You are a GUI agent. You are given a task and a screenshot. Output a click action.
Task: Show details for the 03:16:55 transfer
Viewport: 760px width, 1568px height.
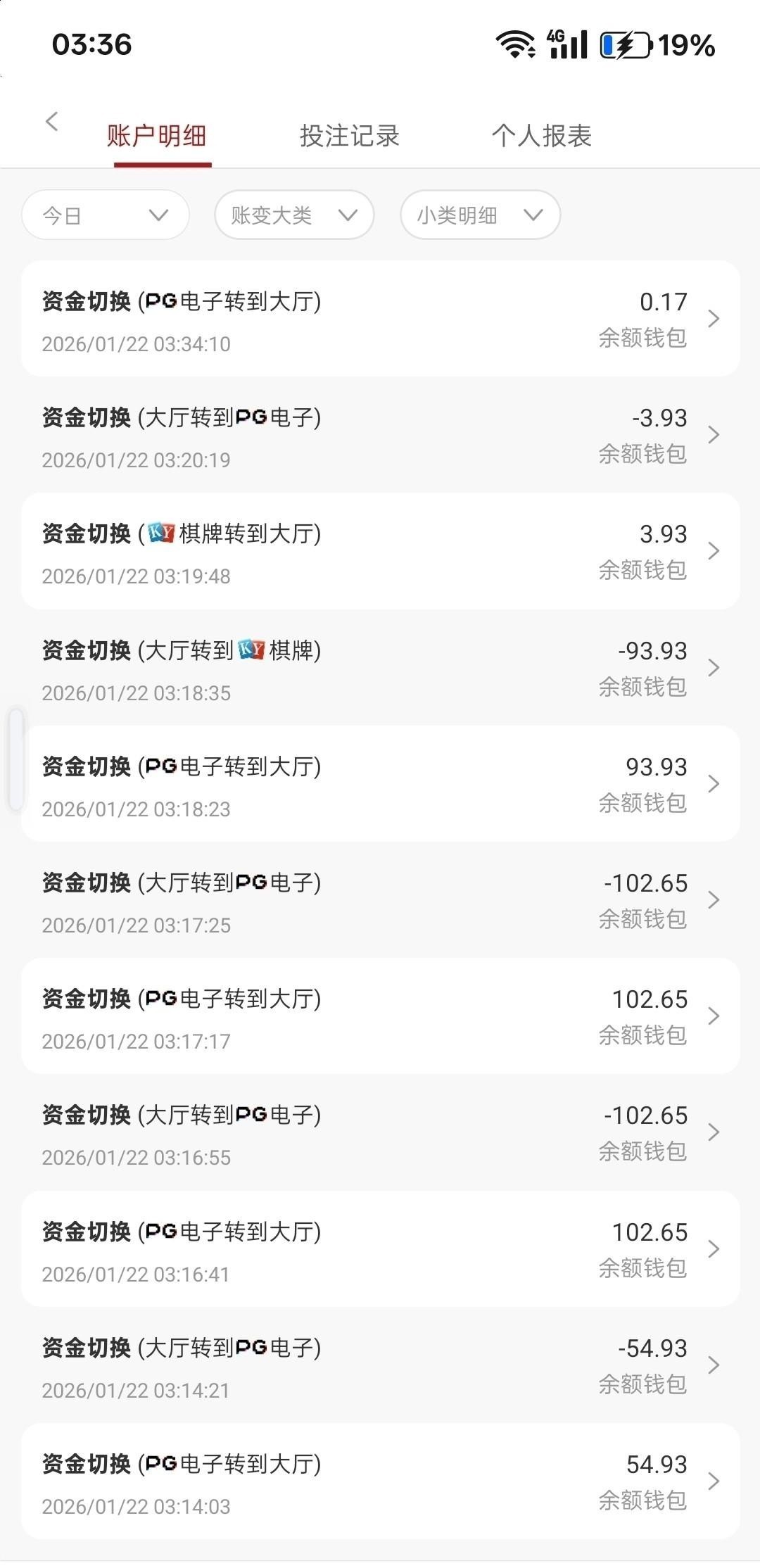click(x=380, y=1132)
